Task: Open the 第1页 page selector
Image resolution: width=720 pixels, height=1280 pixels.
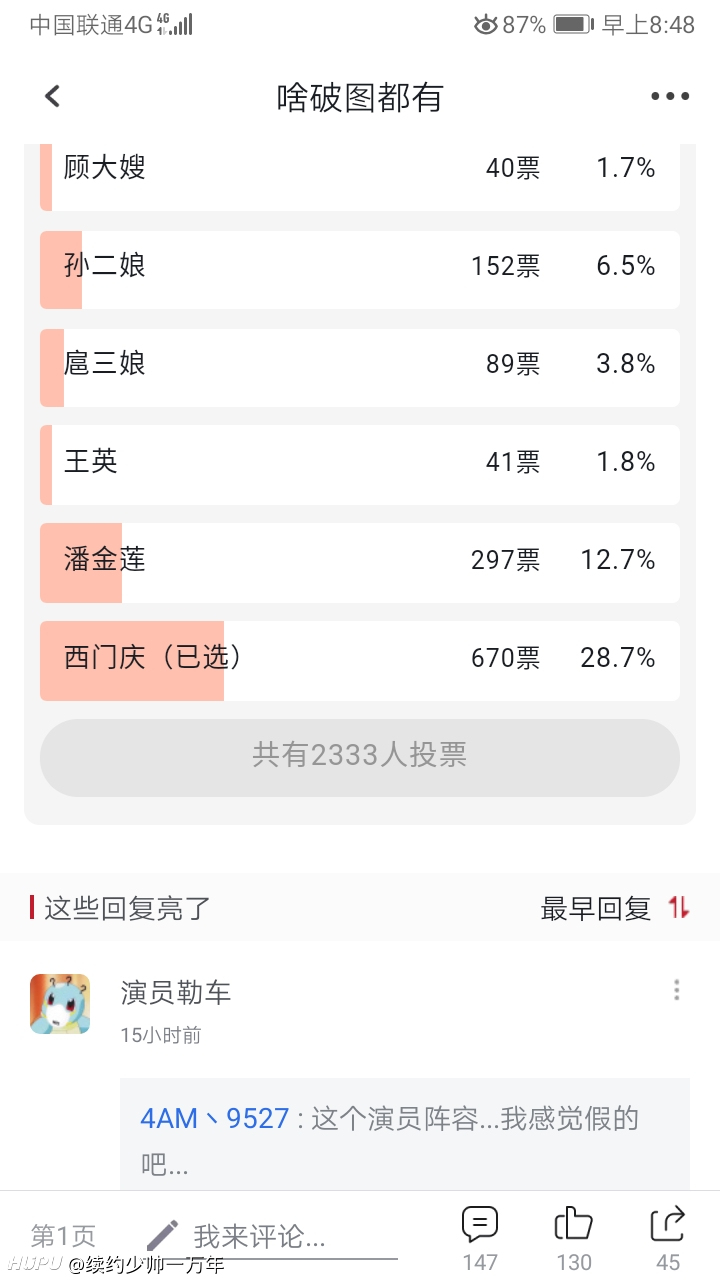Action: (x=63, y=1236)
